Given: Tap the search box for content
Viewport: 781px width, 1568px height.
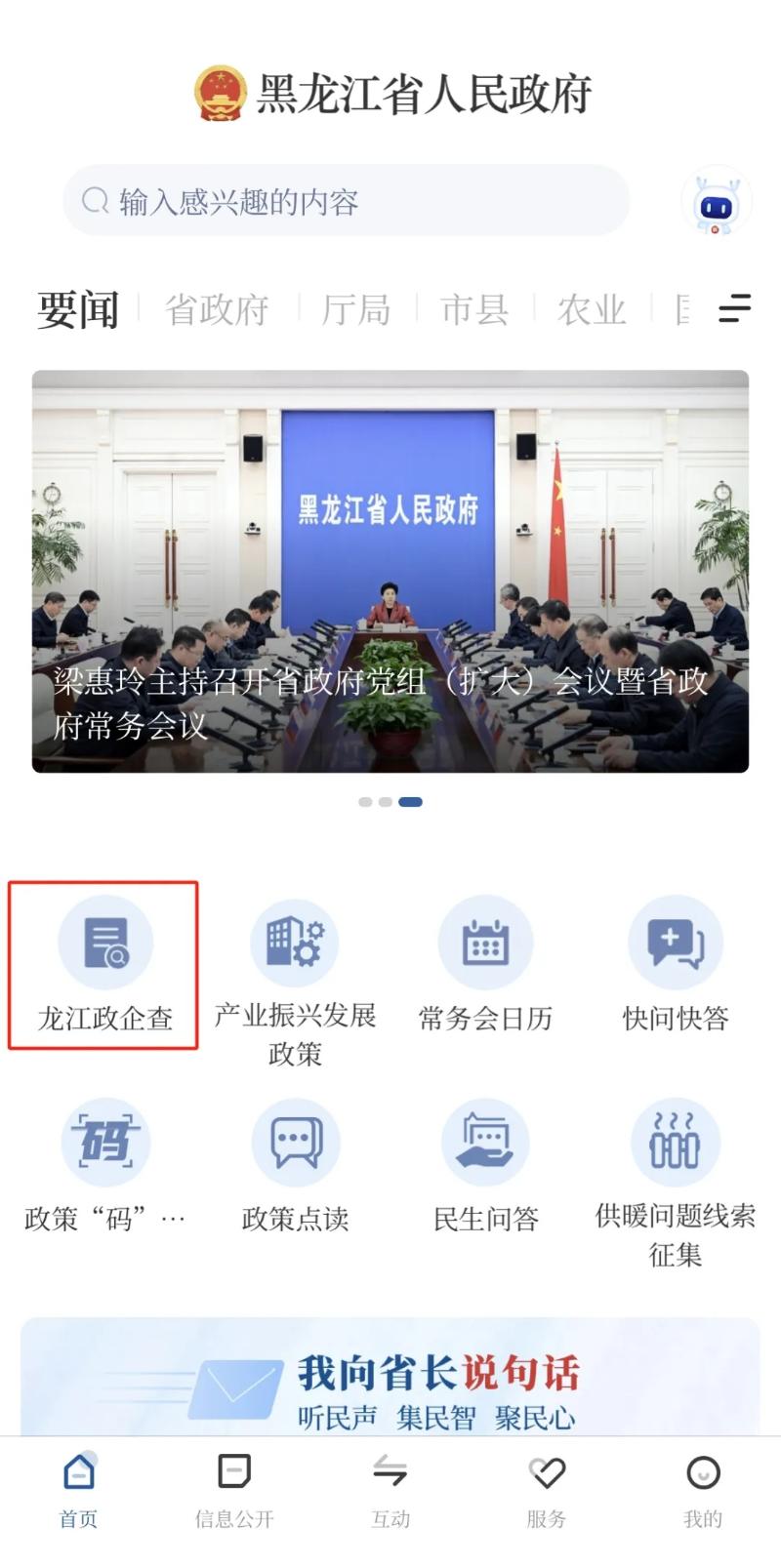Looking at the screenshot, I should coord(346,201).
